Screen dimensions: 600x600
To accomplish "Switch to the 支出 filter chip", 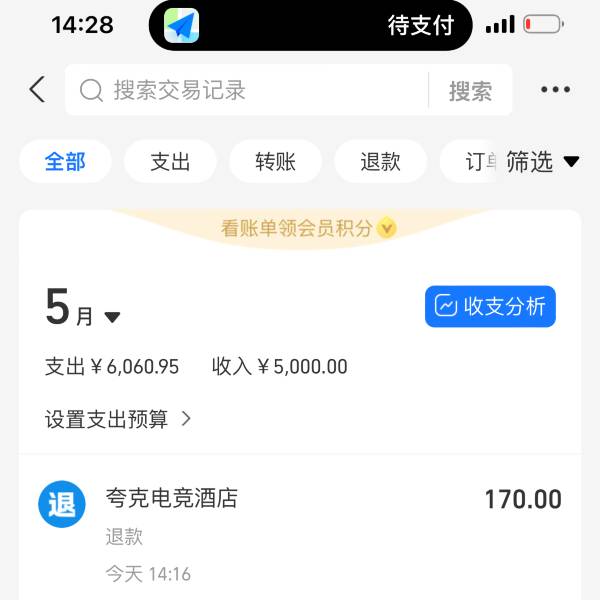I will tap(170, 162).
